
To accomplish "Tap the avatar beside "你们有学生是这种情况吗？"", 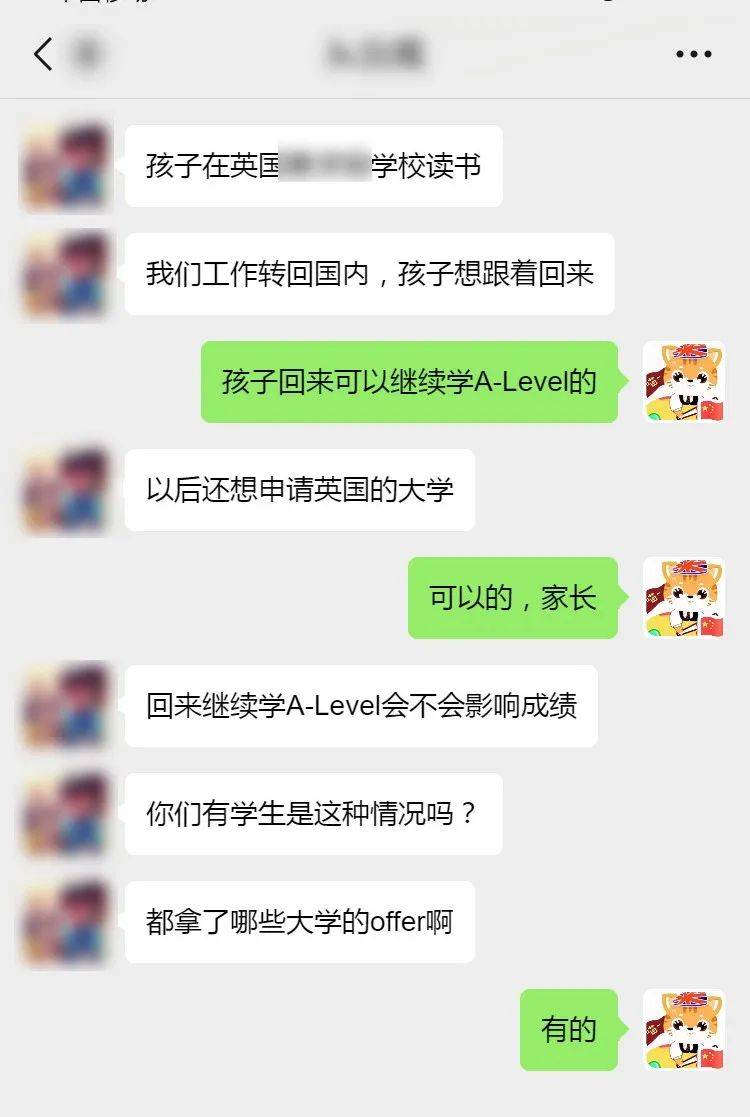I will click(x=64, y=810).
